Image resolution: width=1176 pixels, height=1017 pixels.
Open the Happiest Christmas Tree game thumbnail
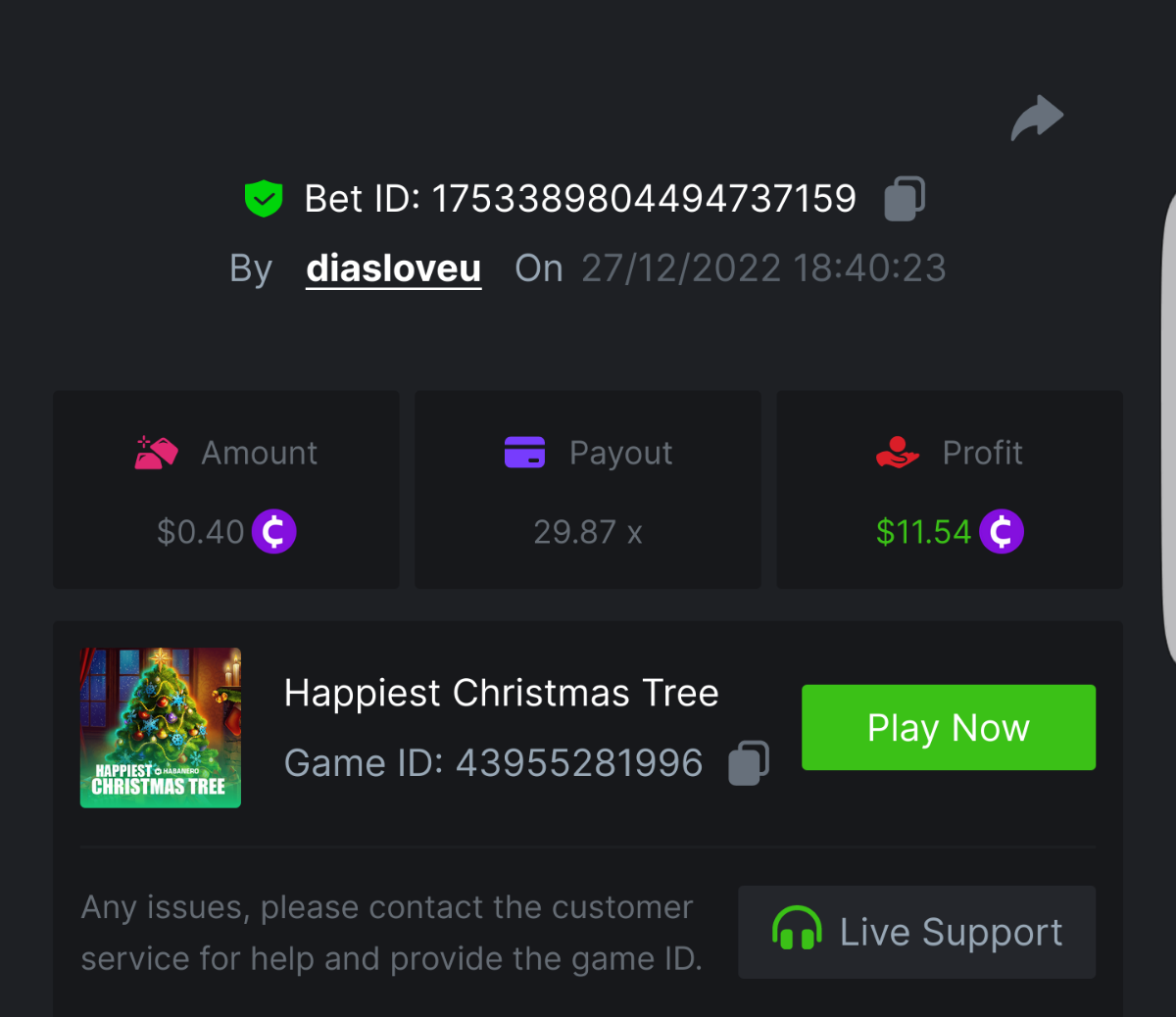coord(161,728)
